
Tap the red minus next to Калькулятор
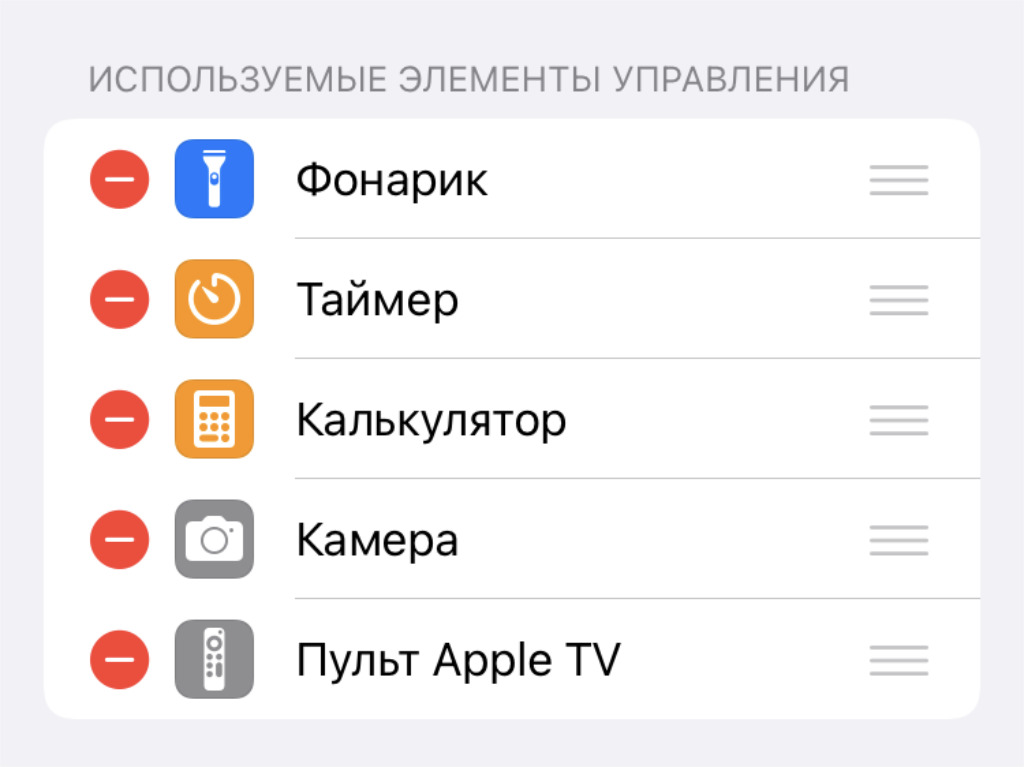(120, 419)
